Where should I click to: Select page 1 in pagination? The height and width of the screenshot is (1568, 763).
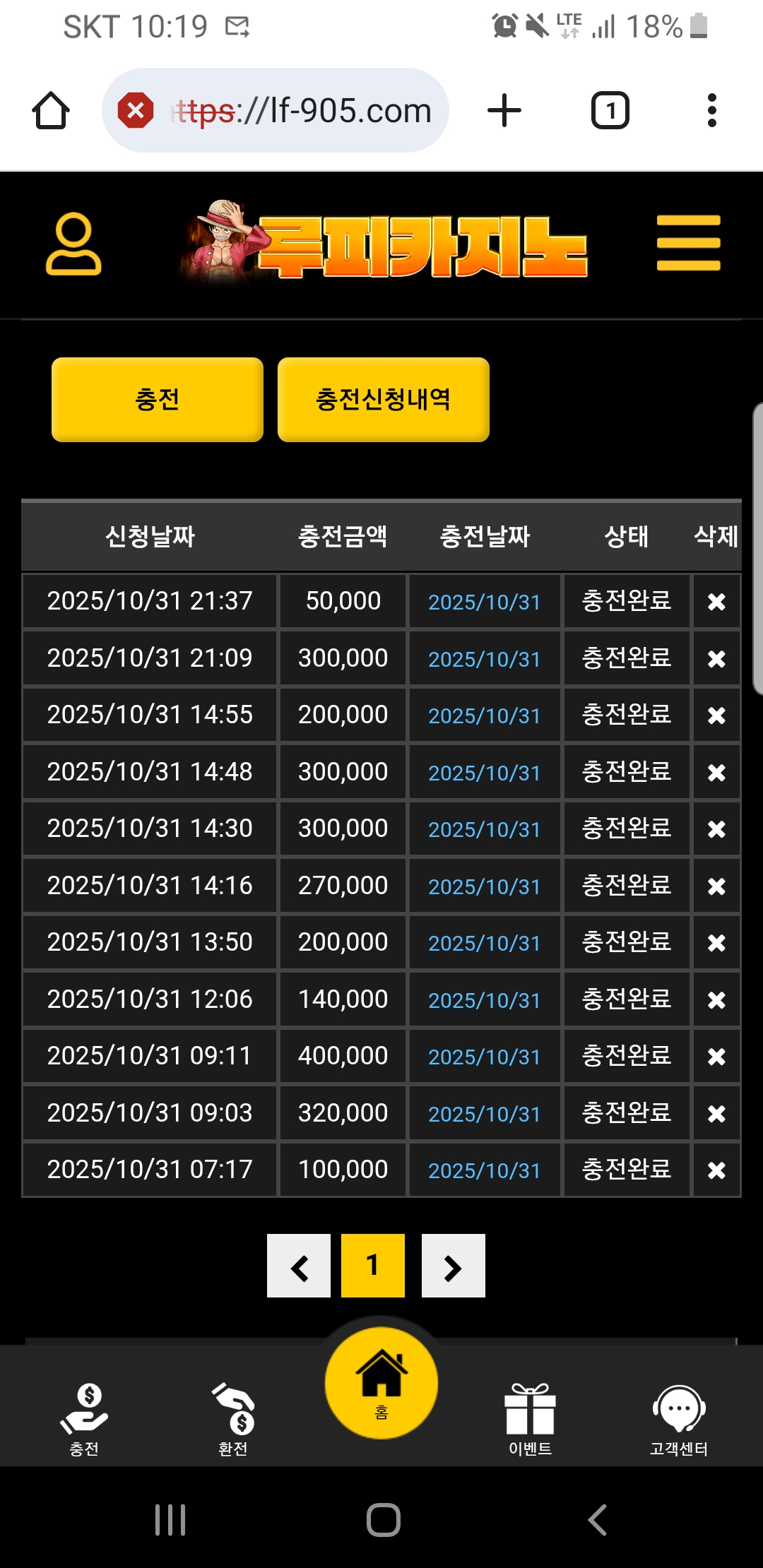pyautogui.click(x=373, y=1266)
